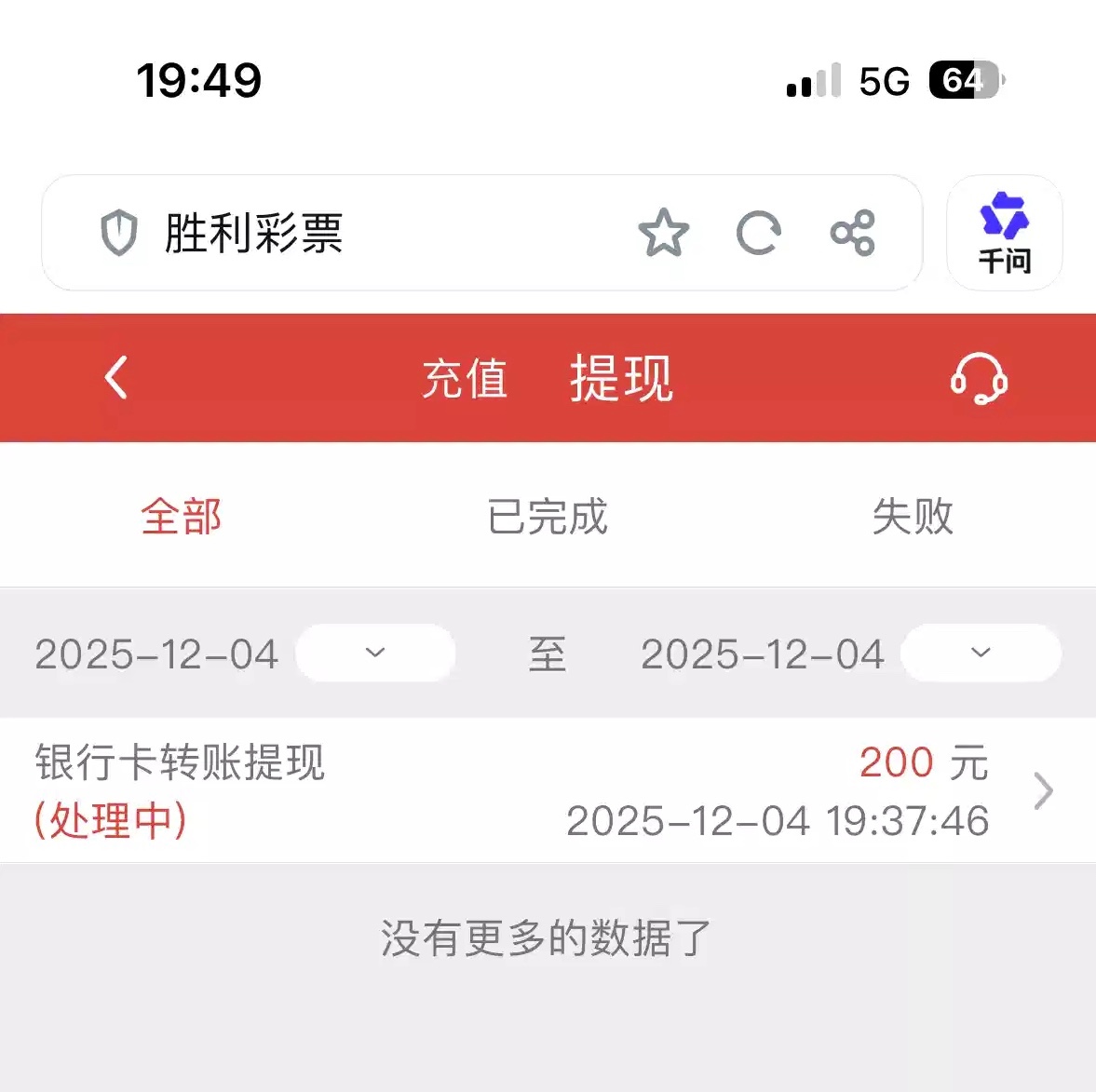Select the 提现 tab
The width and height of the screenshot is (1096, 1092).
tap(621, 379)
